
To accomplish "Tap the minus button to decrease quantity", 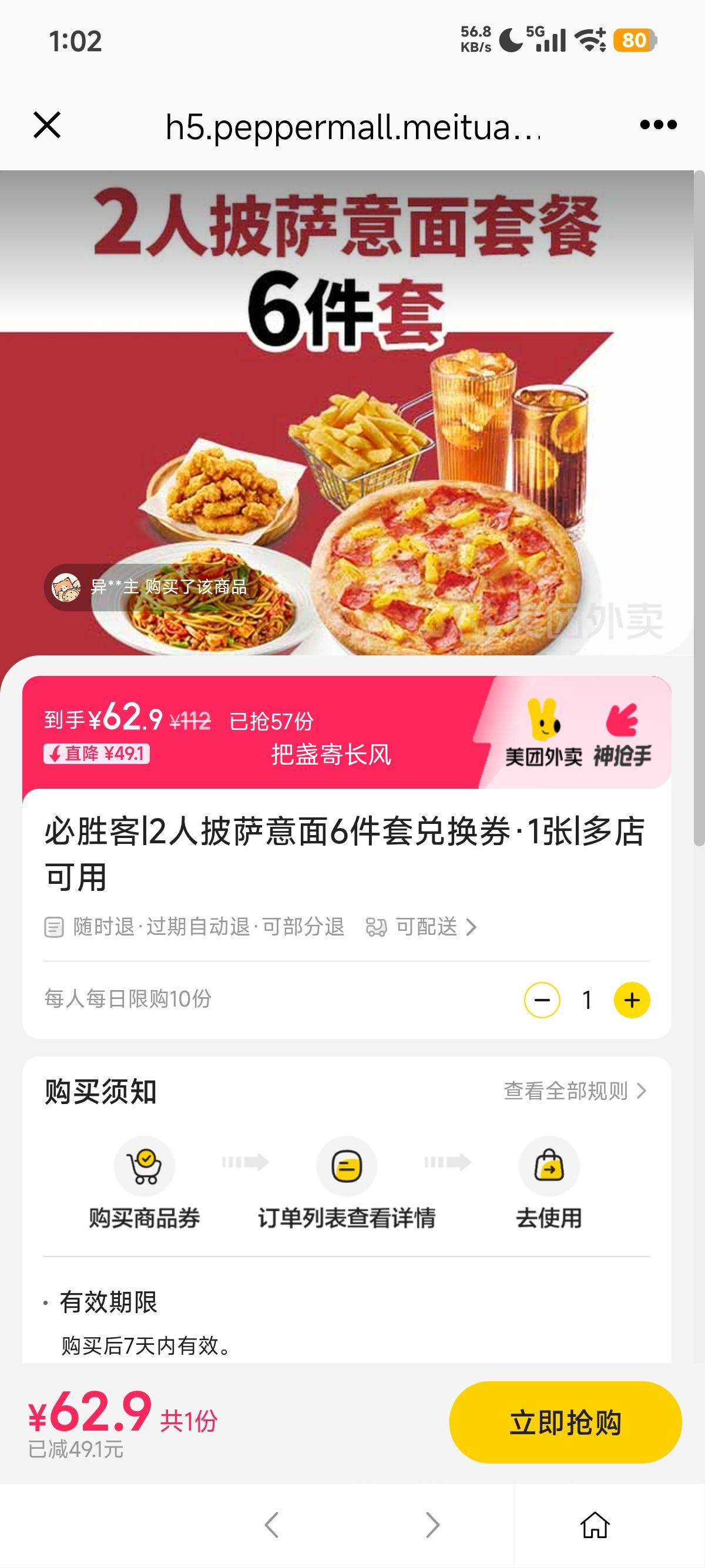I will (542, 1001).
